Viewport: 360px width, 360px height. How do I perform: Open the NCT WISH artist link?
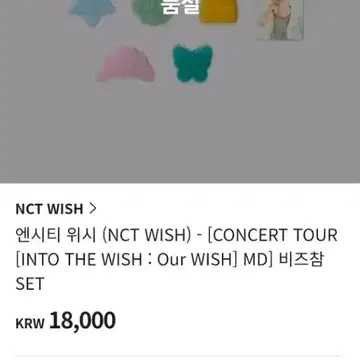coord(56,209)
